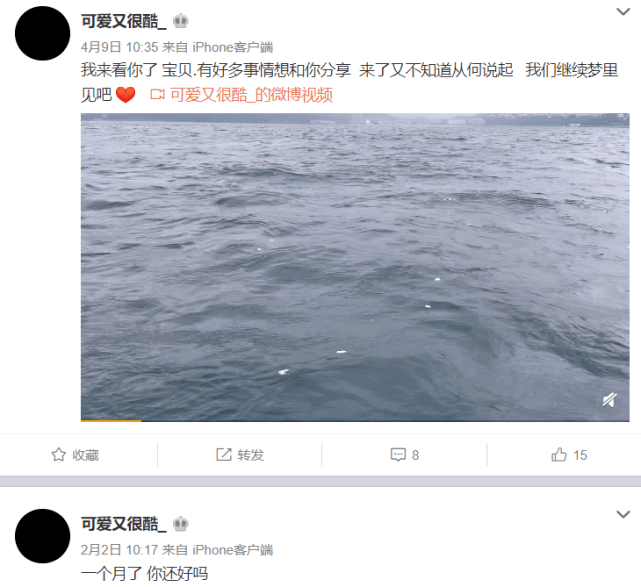Image resolution: width=641 pixels, height=587 pixels.
Task: Open the avatar on the 2月2日 post
Action: [x=43, y=535]
